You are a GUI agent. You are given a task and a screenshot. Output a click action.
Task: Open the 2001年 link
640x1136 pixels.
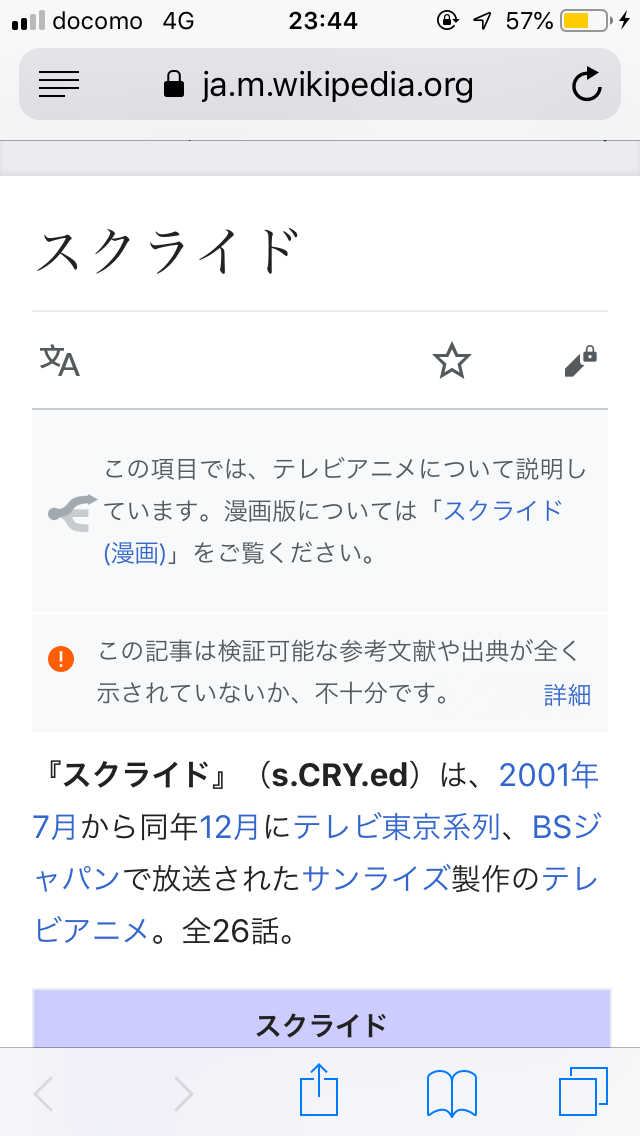click(x=549, y=775)
